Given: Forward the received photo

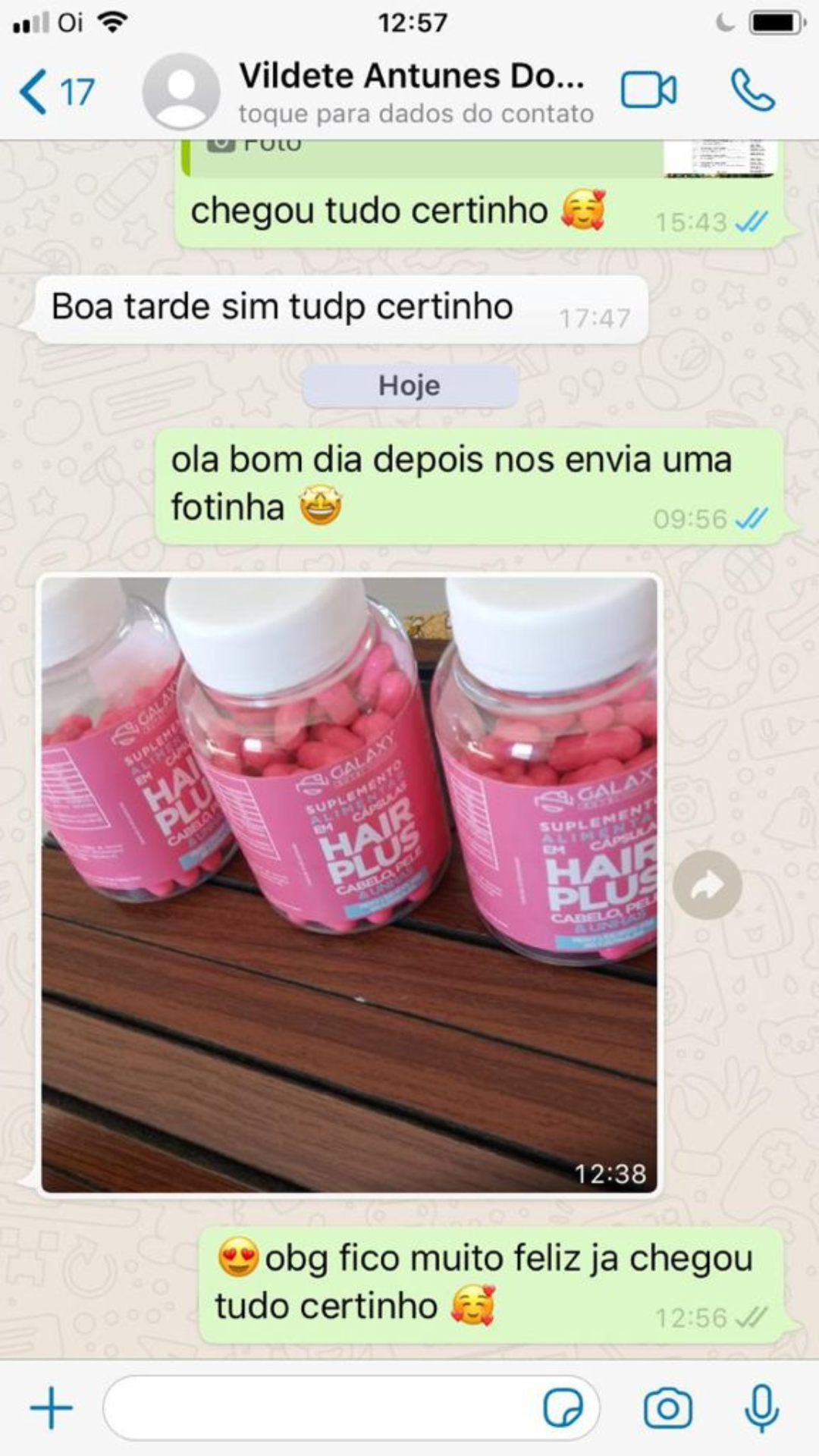Looking at the screenshot, I should point(708,884).
